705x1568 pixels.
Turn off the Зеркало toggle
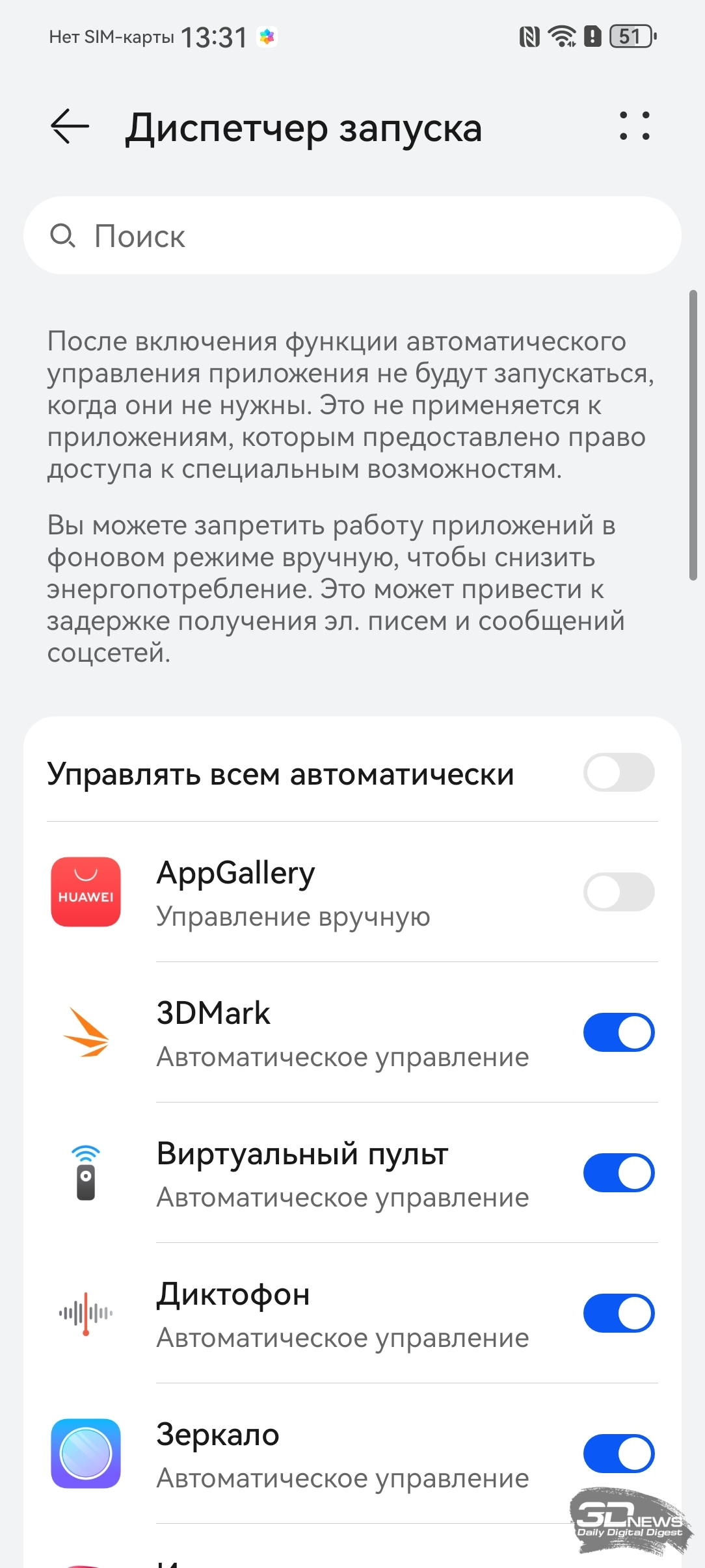pos(618,1454)
